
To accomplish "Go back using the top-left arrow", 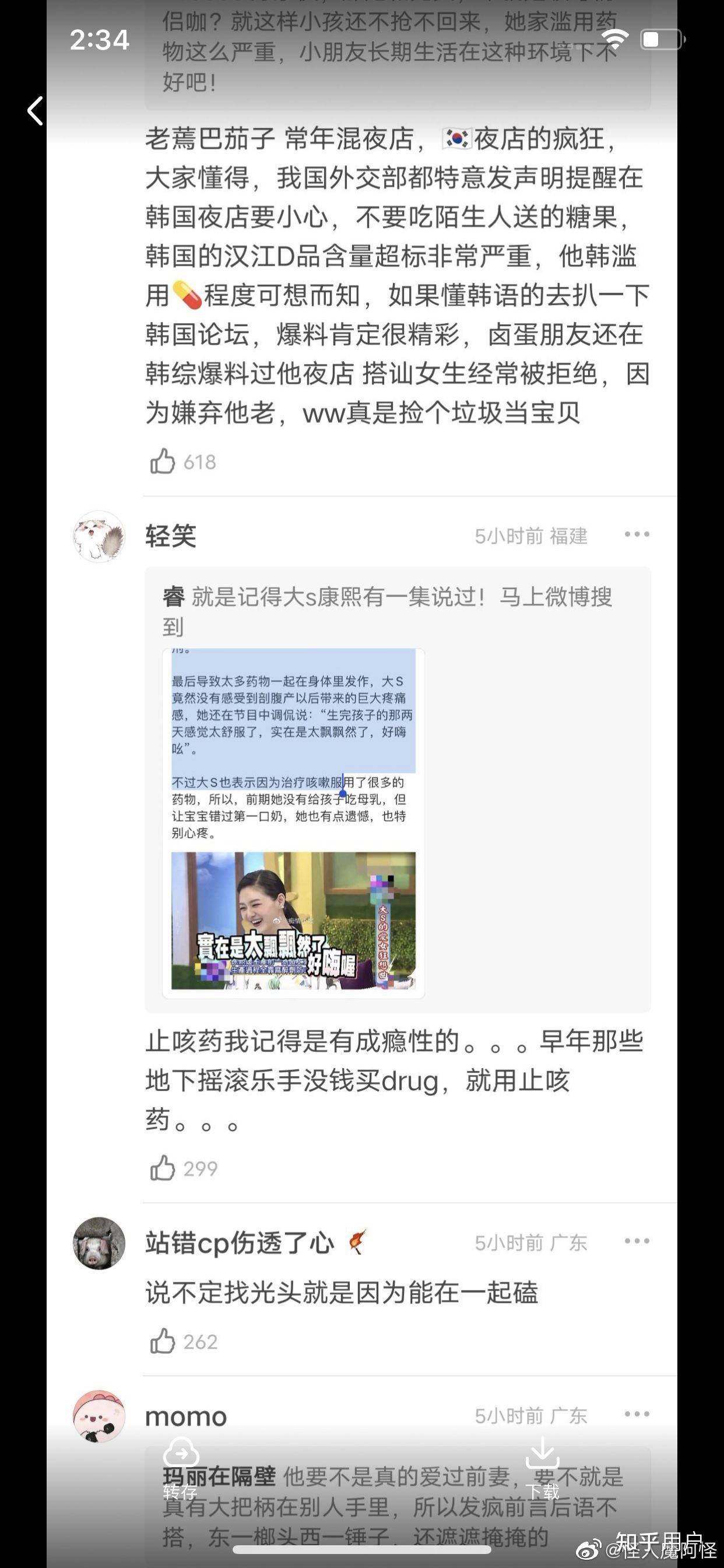I will click(x=36, y=111).
